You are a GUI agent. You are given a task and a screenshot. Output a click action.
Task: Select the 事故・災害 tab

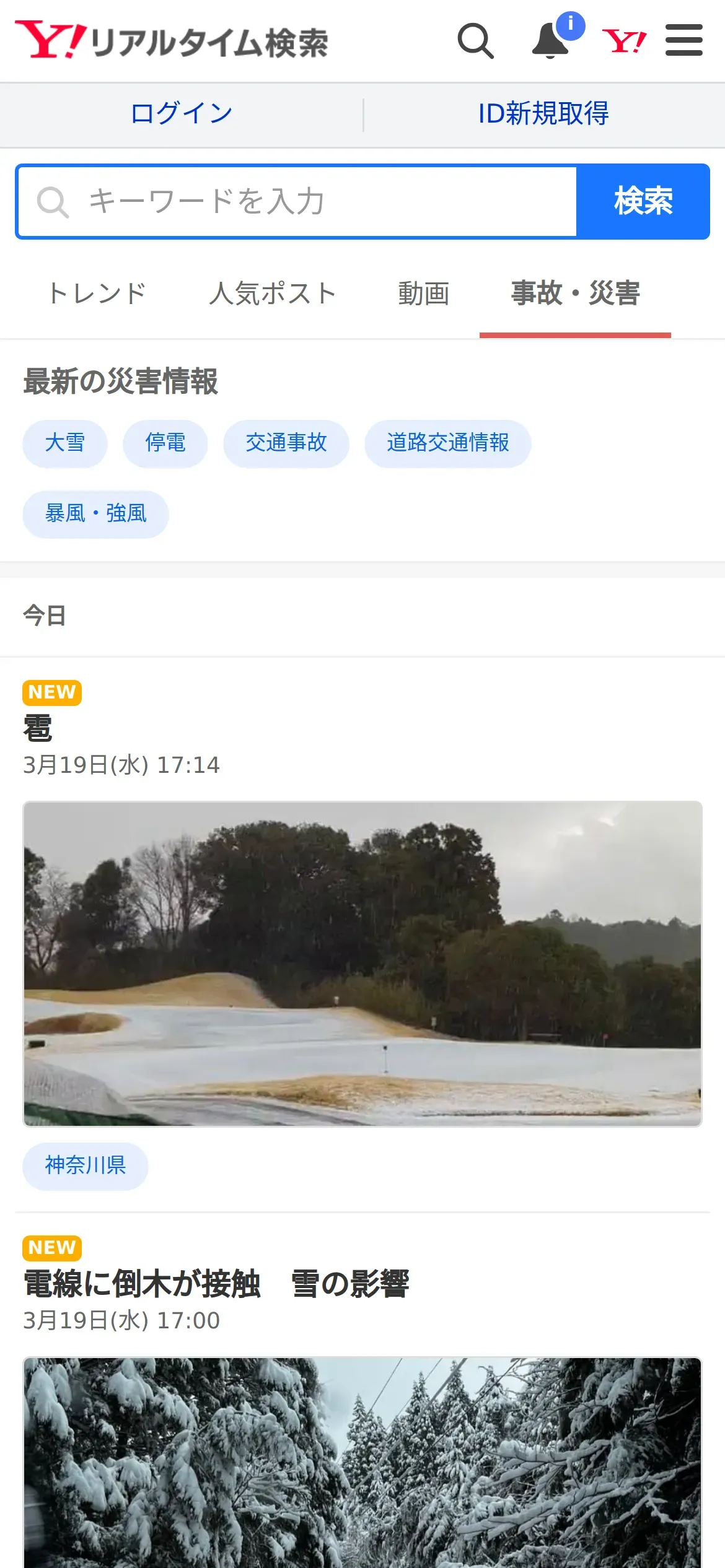(x=575, y=294)
